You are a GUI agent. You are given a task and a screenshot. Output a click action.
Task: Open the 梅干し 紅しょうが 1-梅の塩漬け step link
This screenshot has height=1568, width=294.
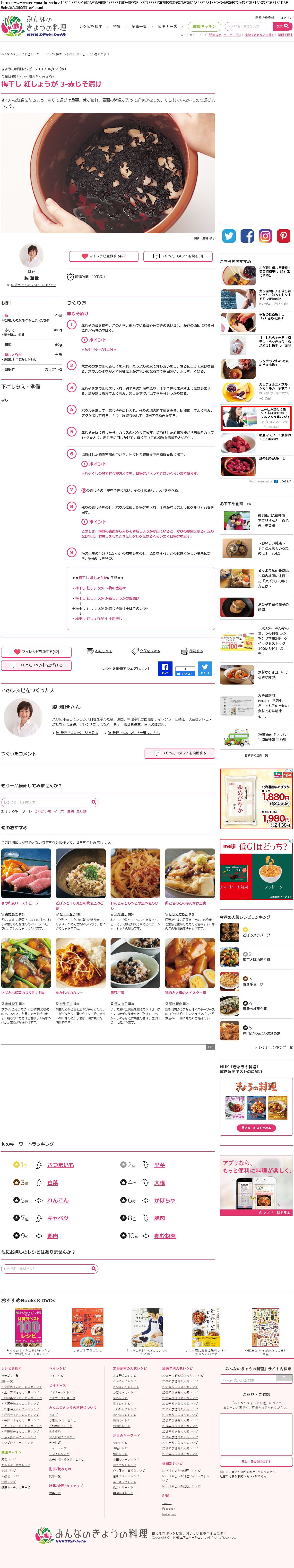(100, 588)
